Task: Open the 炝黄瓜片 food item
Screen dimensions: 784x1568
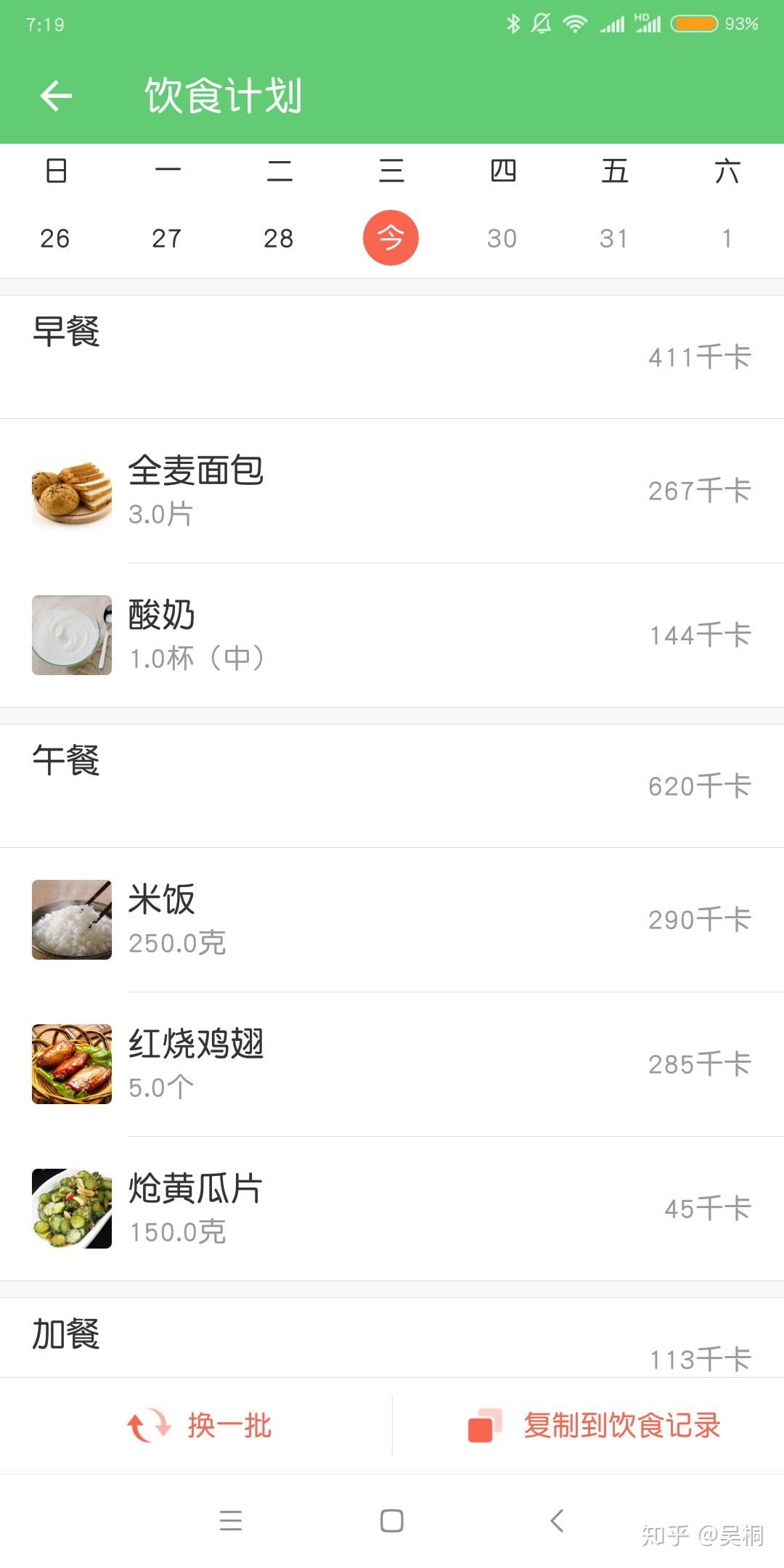Action: click(392, 1209)
